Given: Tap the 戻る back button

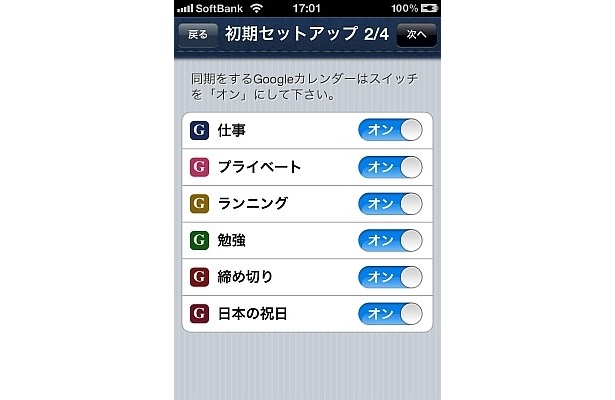Looking at the screenshot, I should coord(198,34).
